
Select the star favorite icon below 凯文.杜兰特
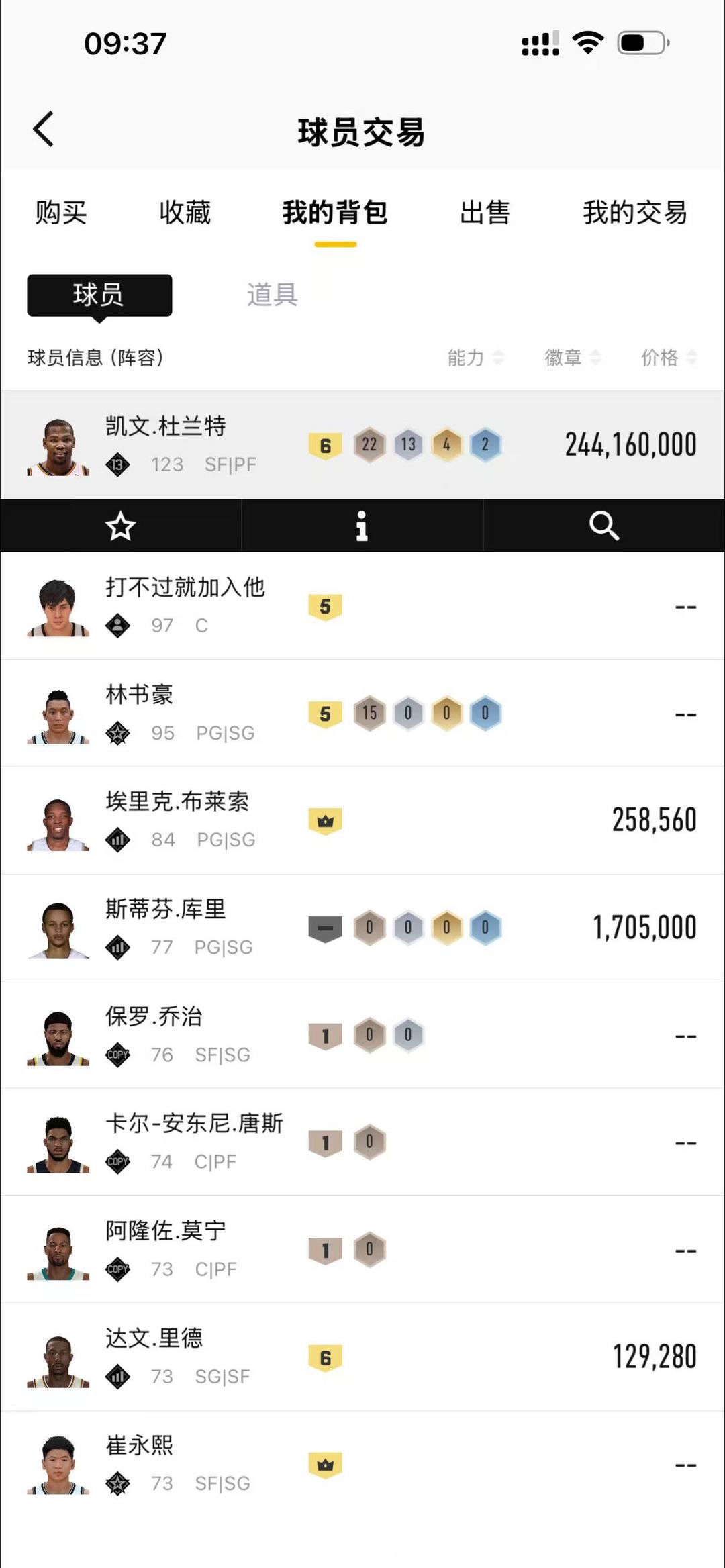tap(119, 526)
